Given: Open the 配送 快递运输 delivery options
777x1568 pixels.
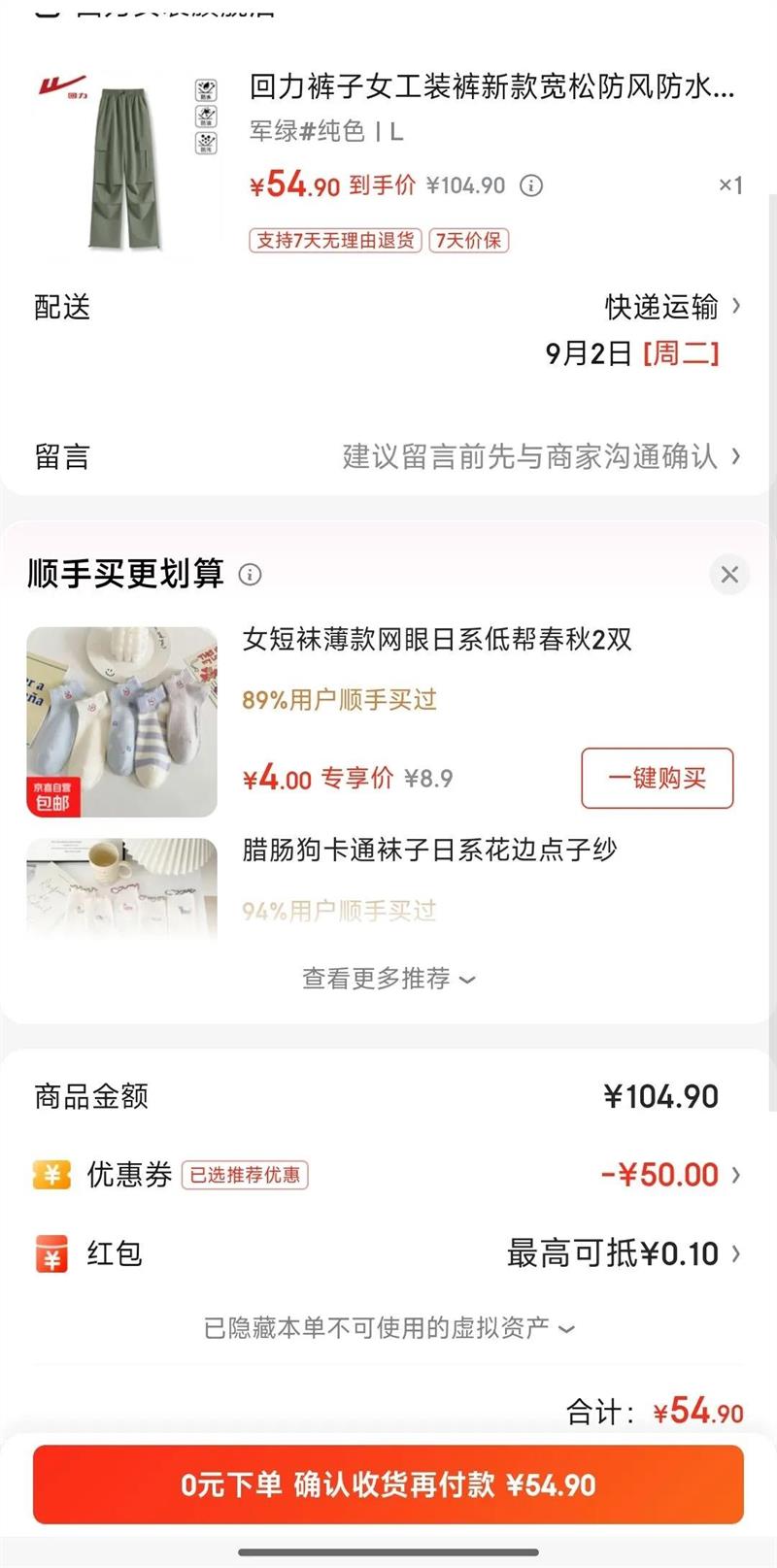Looking at the screenshot, I should click(671, 307).
